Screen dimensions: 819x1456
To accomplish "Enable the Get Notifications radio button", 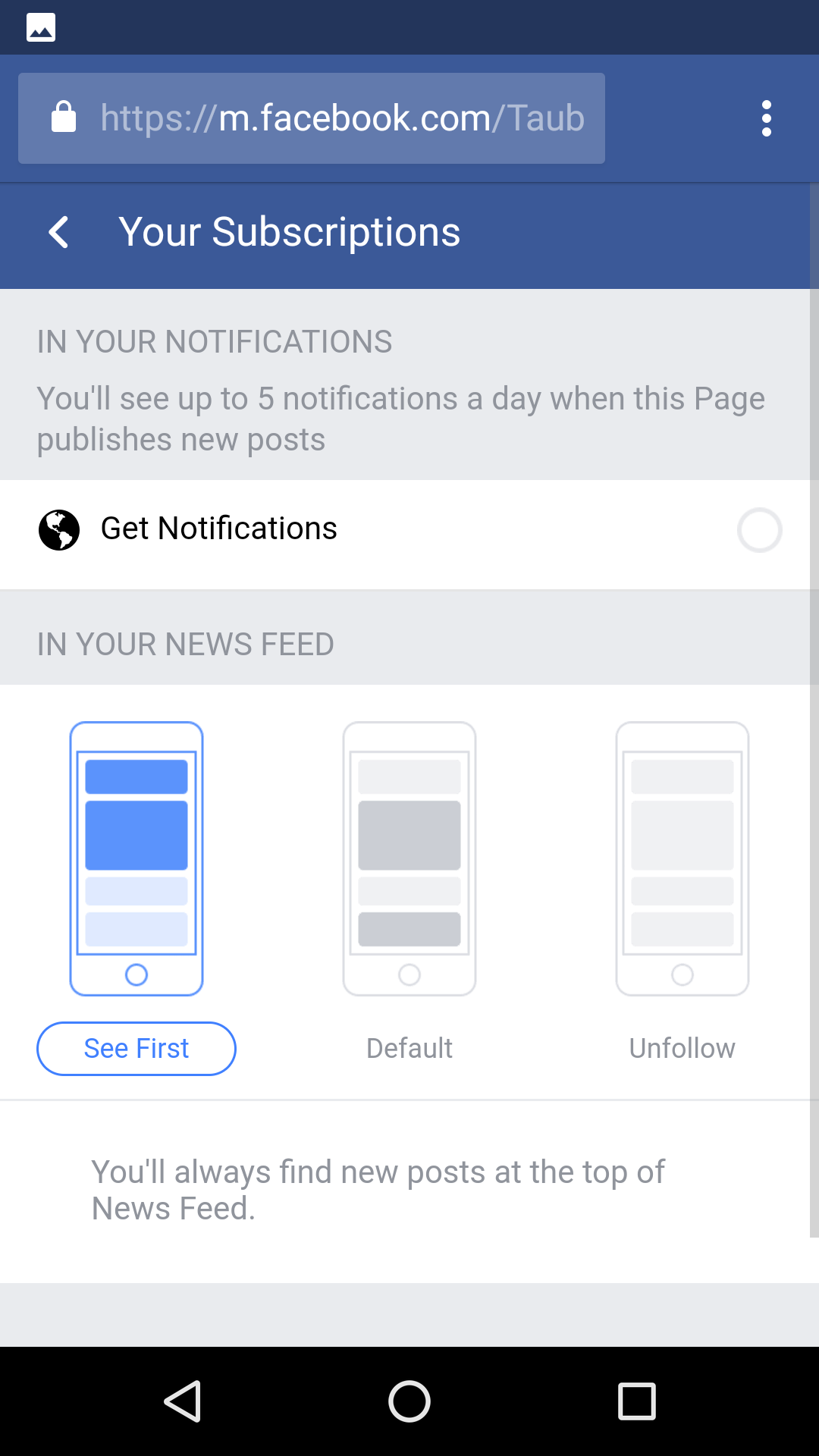I will point(759,530).
